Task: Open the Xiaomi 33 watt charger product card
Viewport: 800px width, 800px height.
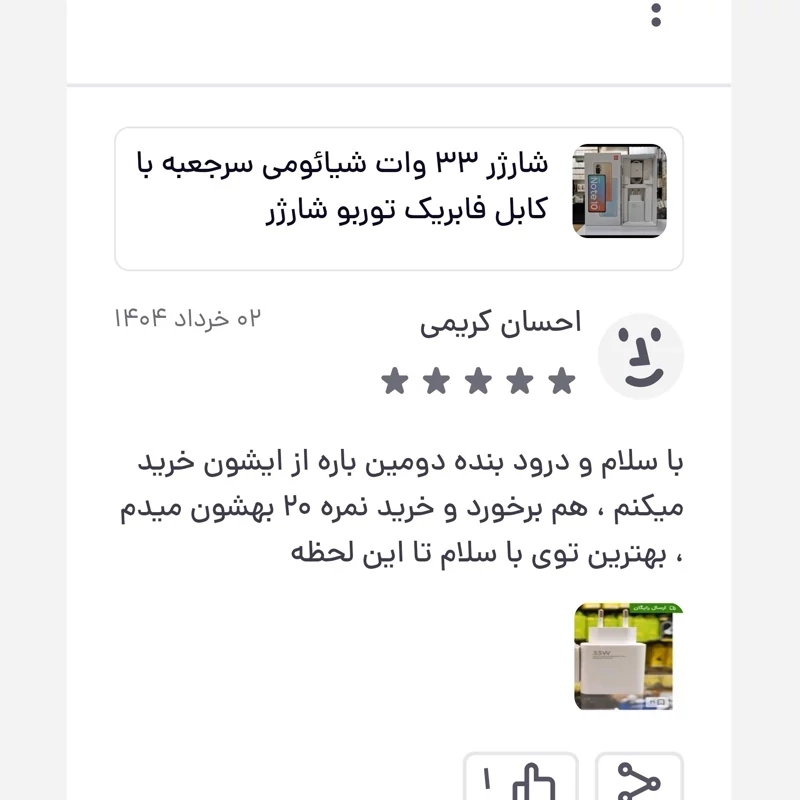Action: coord(398,198)
